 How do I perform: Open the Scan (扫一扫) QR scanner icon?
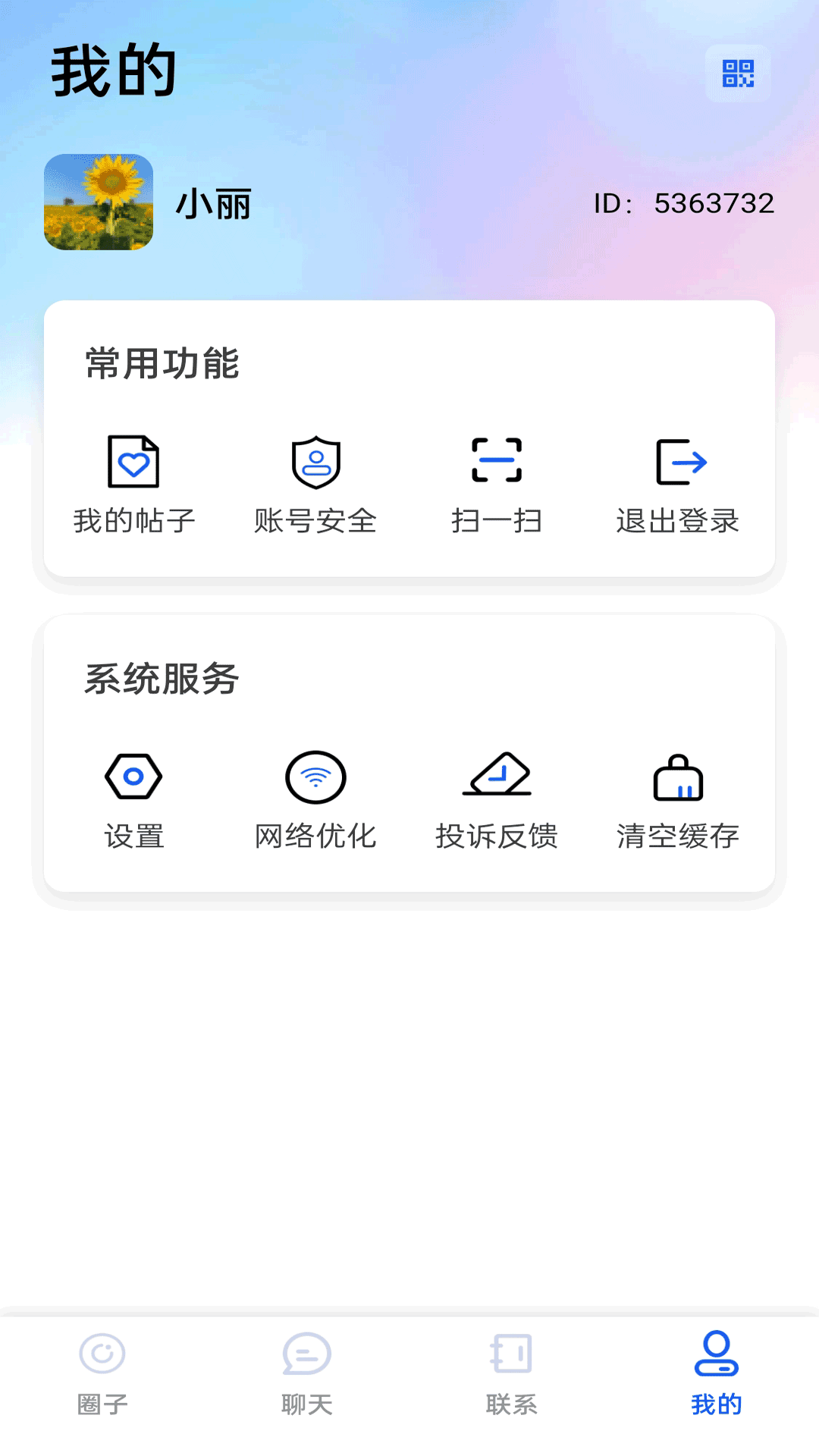tap(497, 461)
